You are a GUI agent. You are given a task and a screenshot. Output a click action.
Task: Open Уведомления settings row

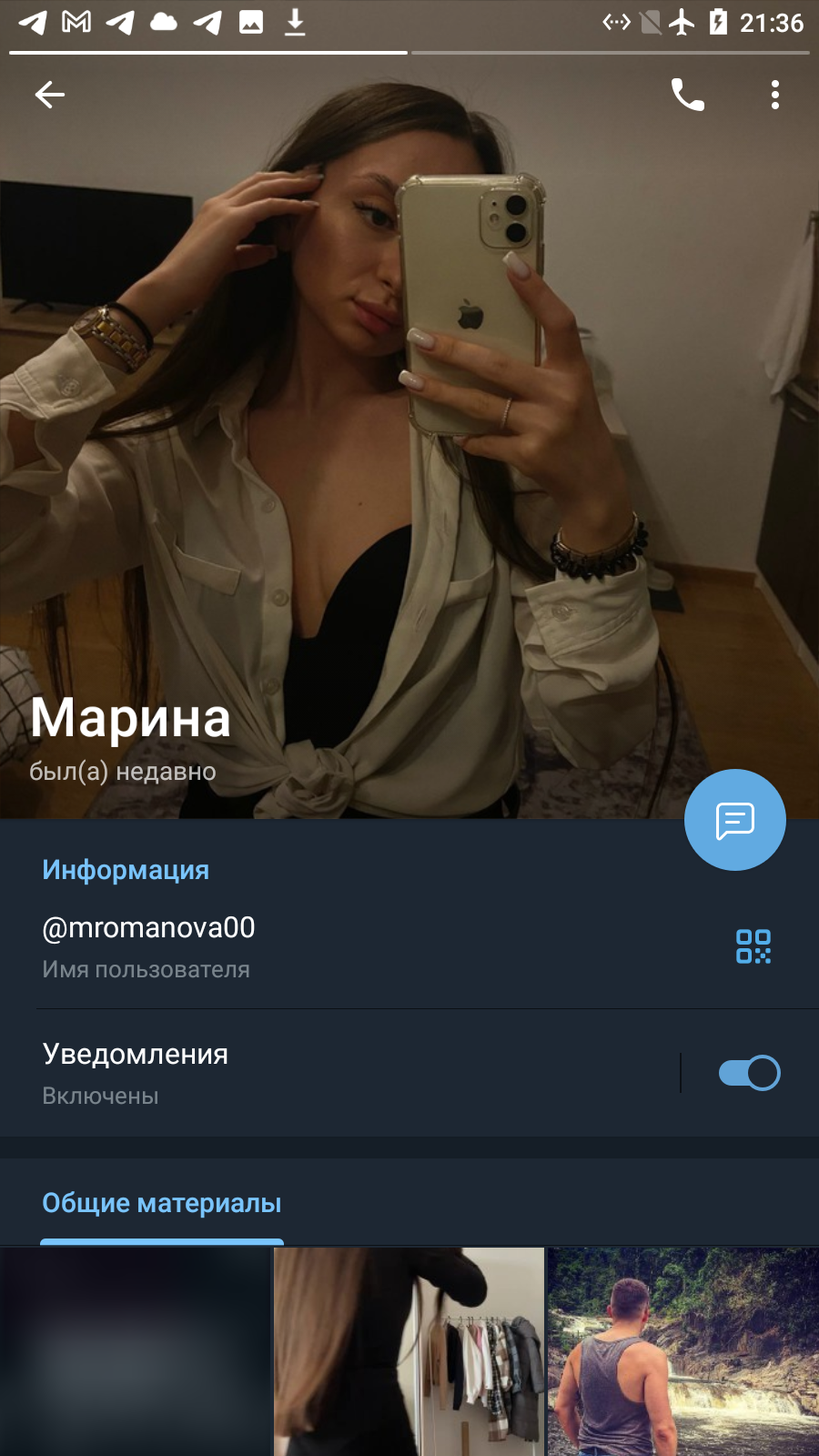(339, 1073)
